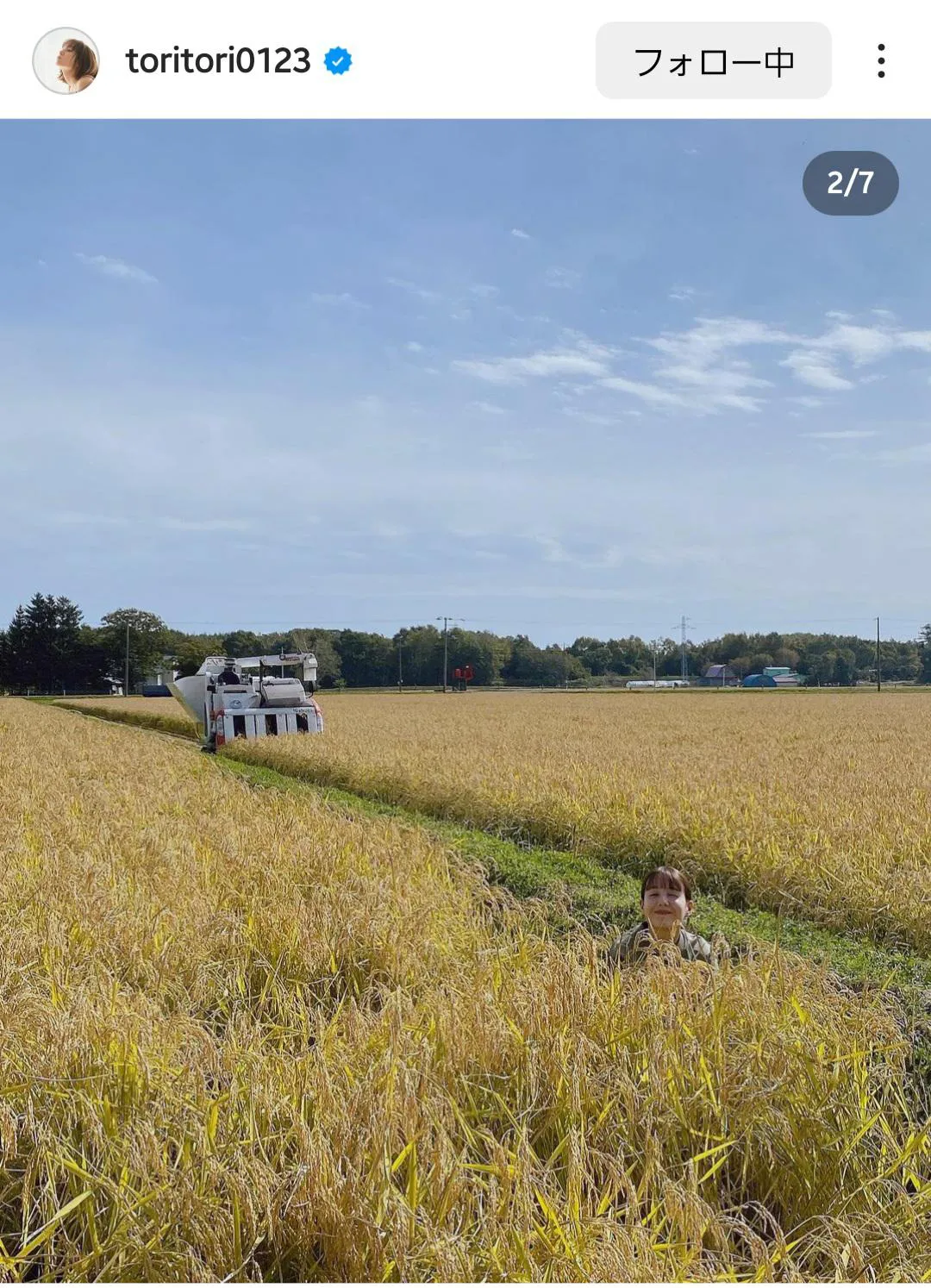The image size is (931, 1288).
Task: Open toritori0123's profile picture
Action: (66, 60)
